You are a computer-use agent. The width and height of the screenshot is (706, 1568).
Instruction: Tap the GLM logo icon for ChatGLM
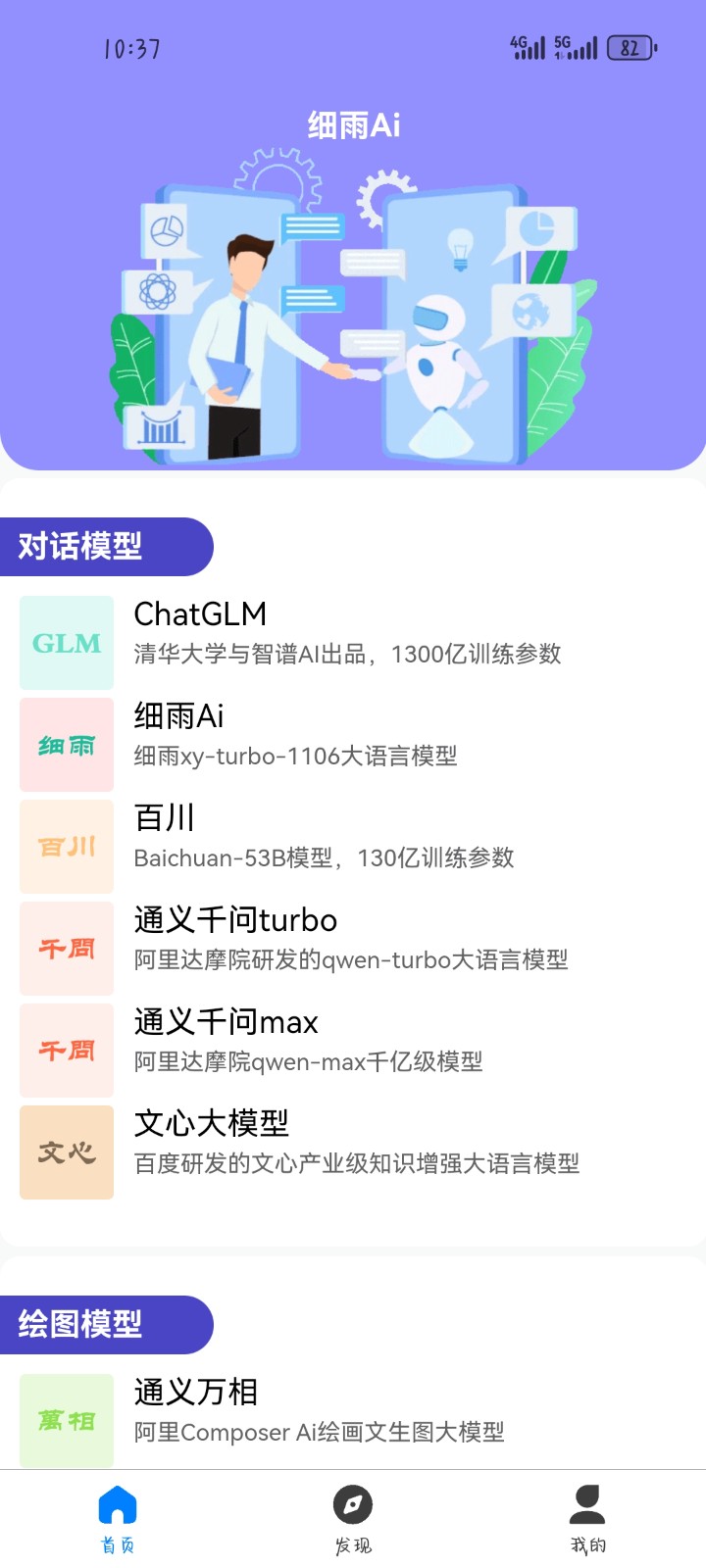(66, 643)
